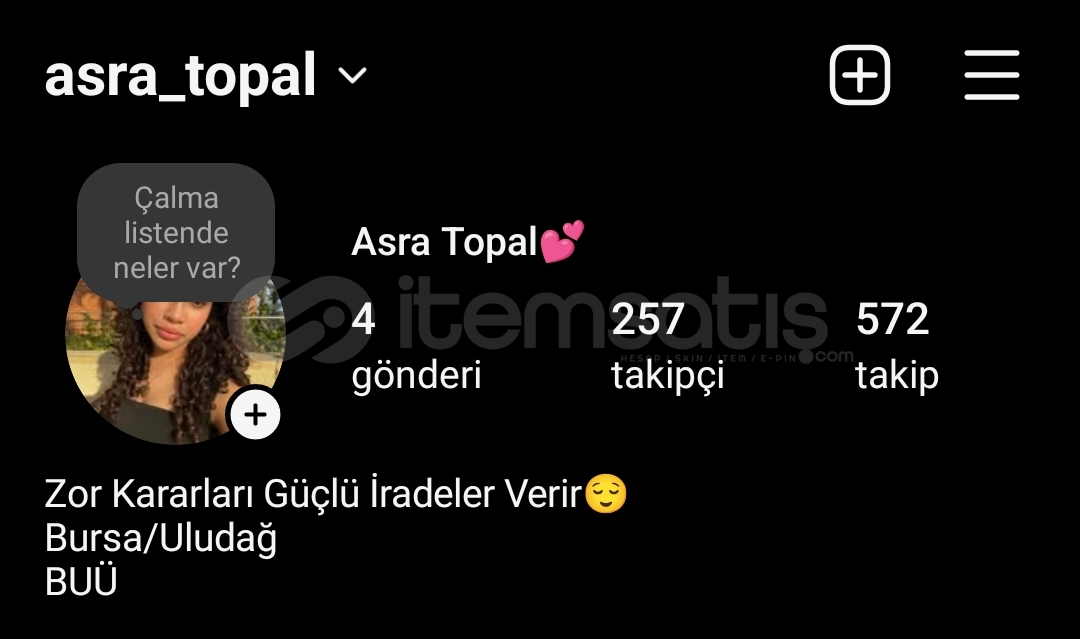The height and width of the screenshot is (639, 1080).
Task: Add a story with the plus badge
Action: point(256,414)
